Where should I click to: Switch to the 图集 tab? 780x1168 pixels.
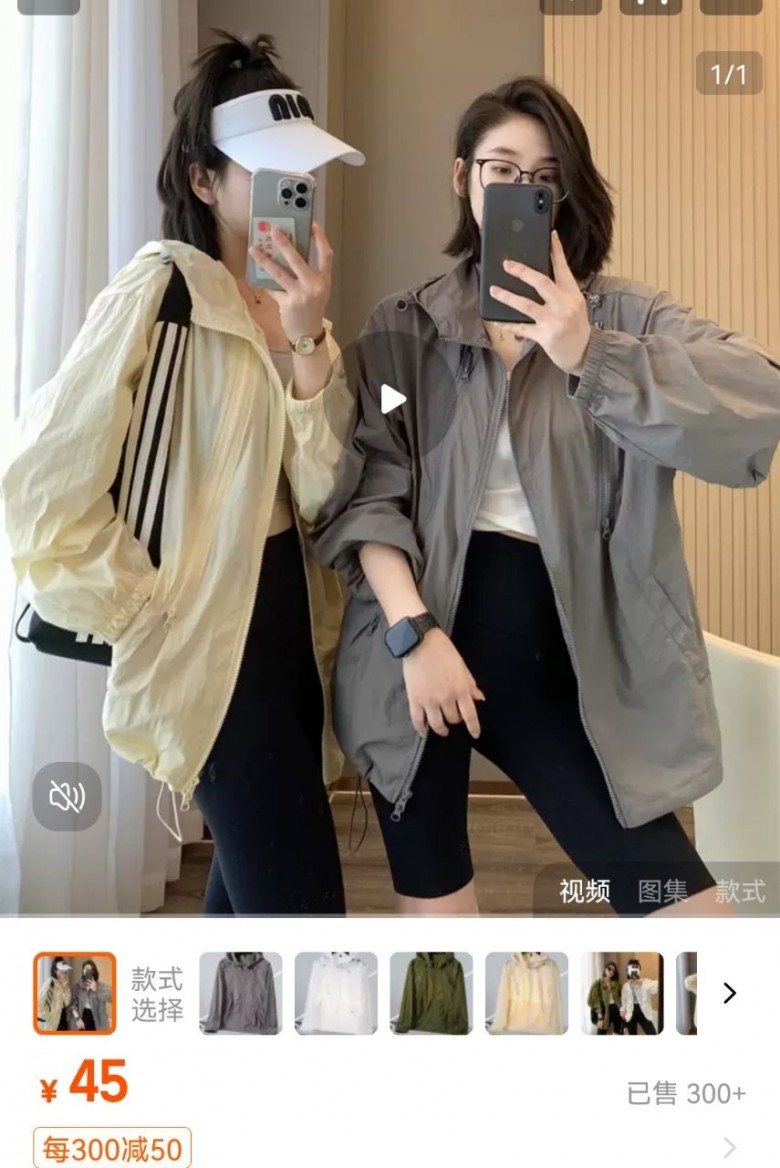pos(663,891)
